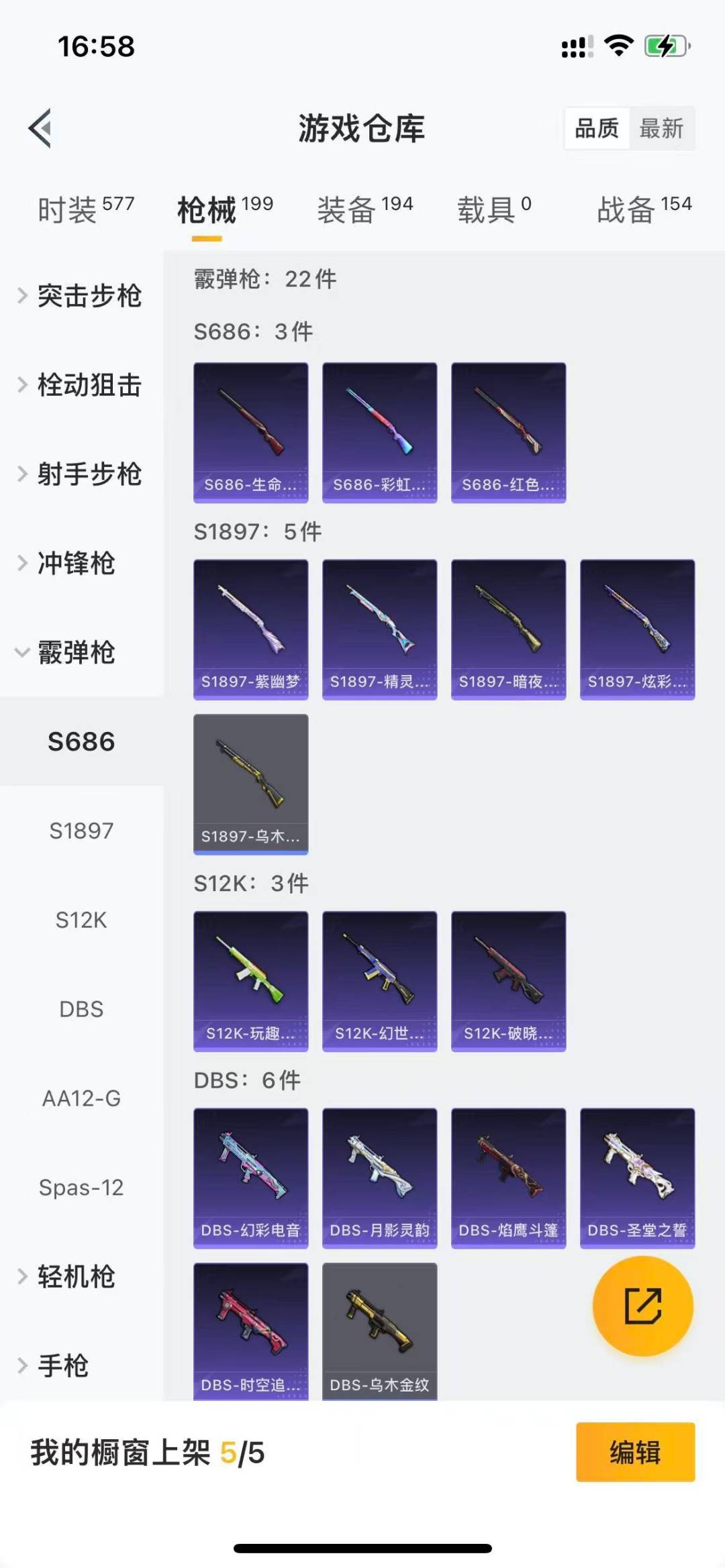725x1568 pixels.
Task: Select S12K in the side list
Action: coord(81,920)
